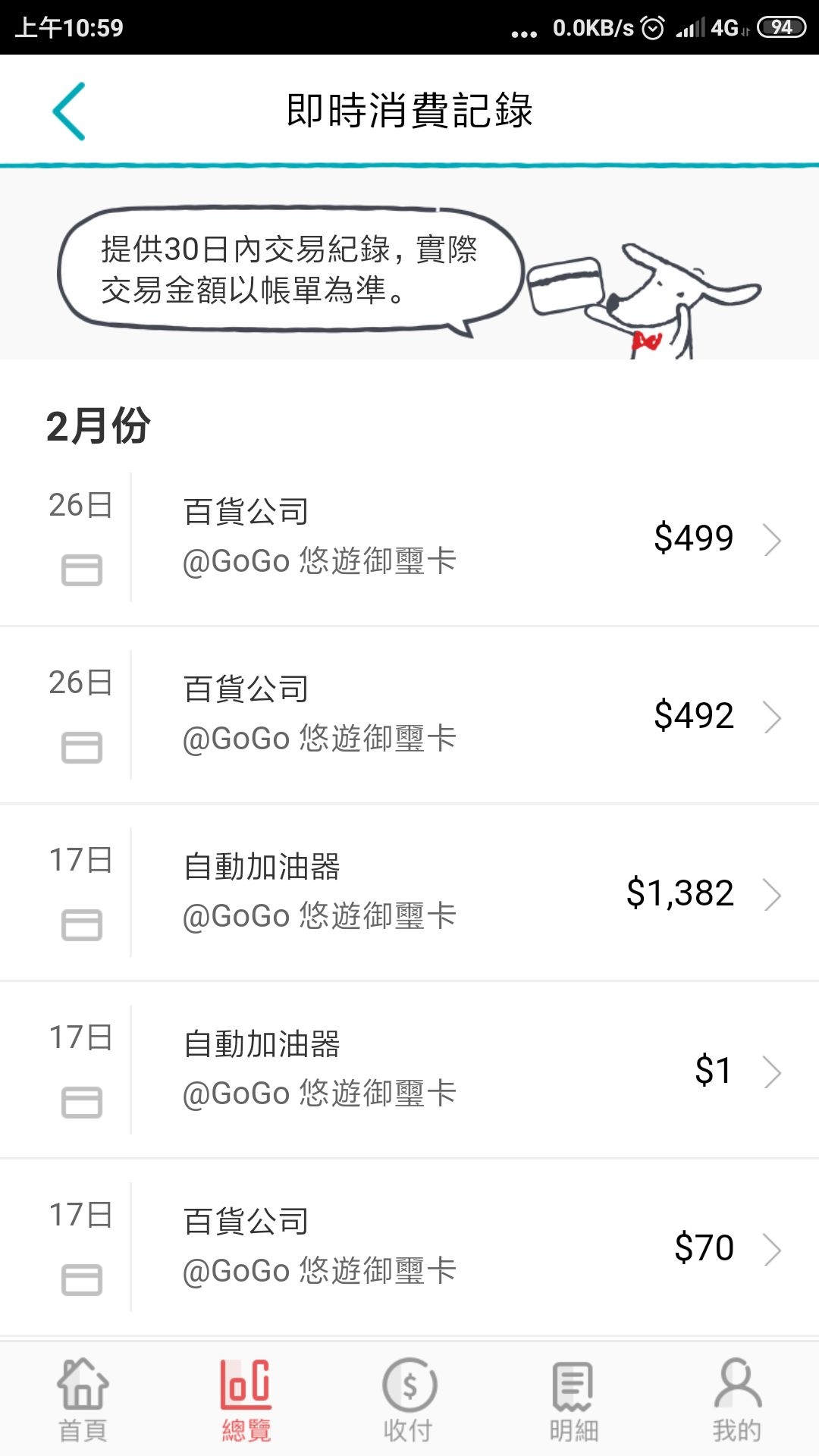View the $1 自動加油器 transaction

[409, 1070]
